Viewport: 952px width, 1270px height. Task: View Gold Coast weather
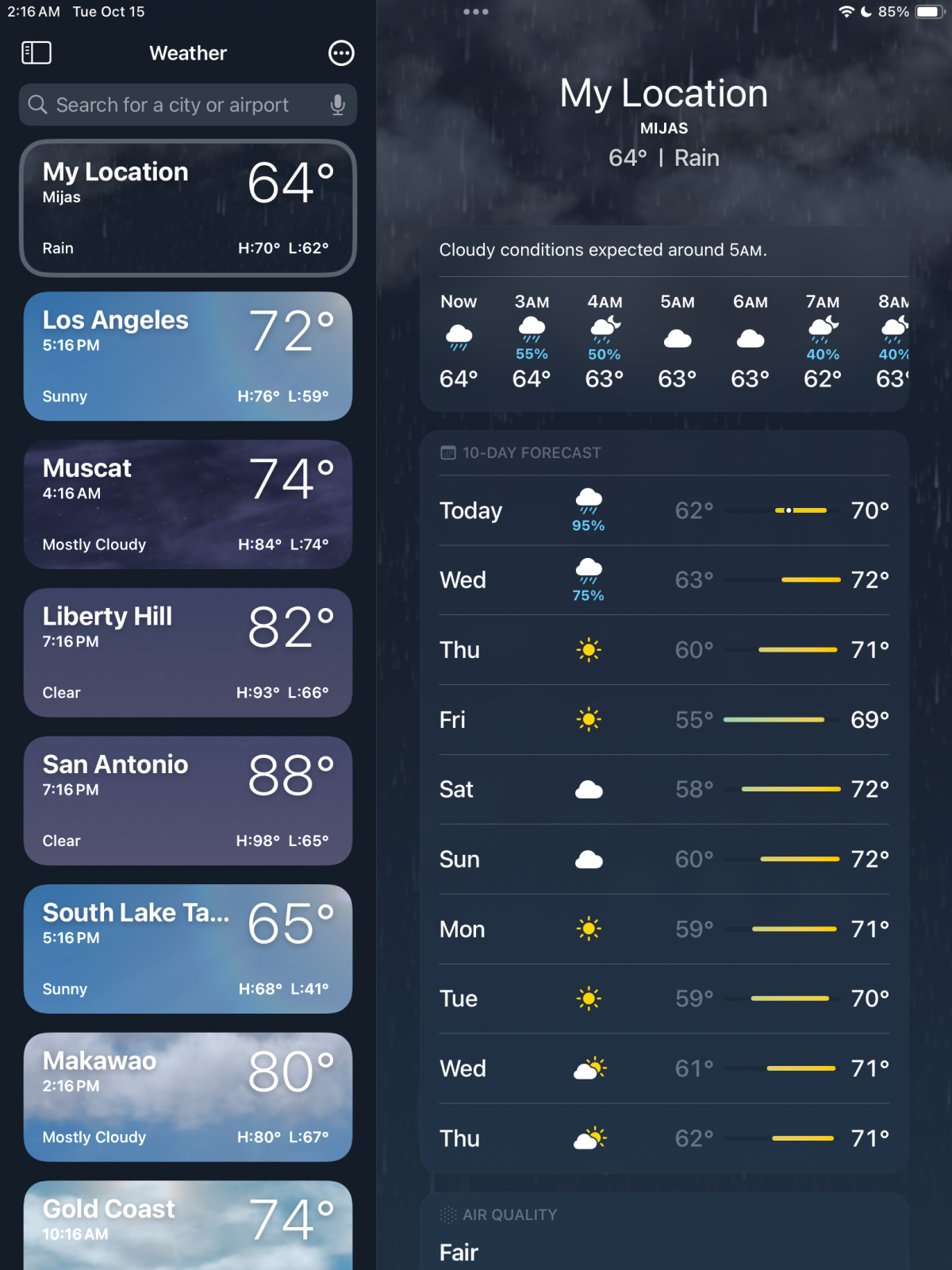click(x=188, y=1225)
